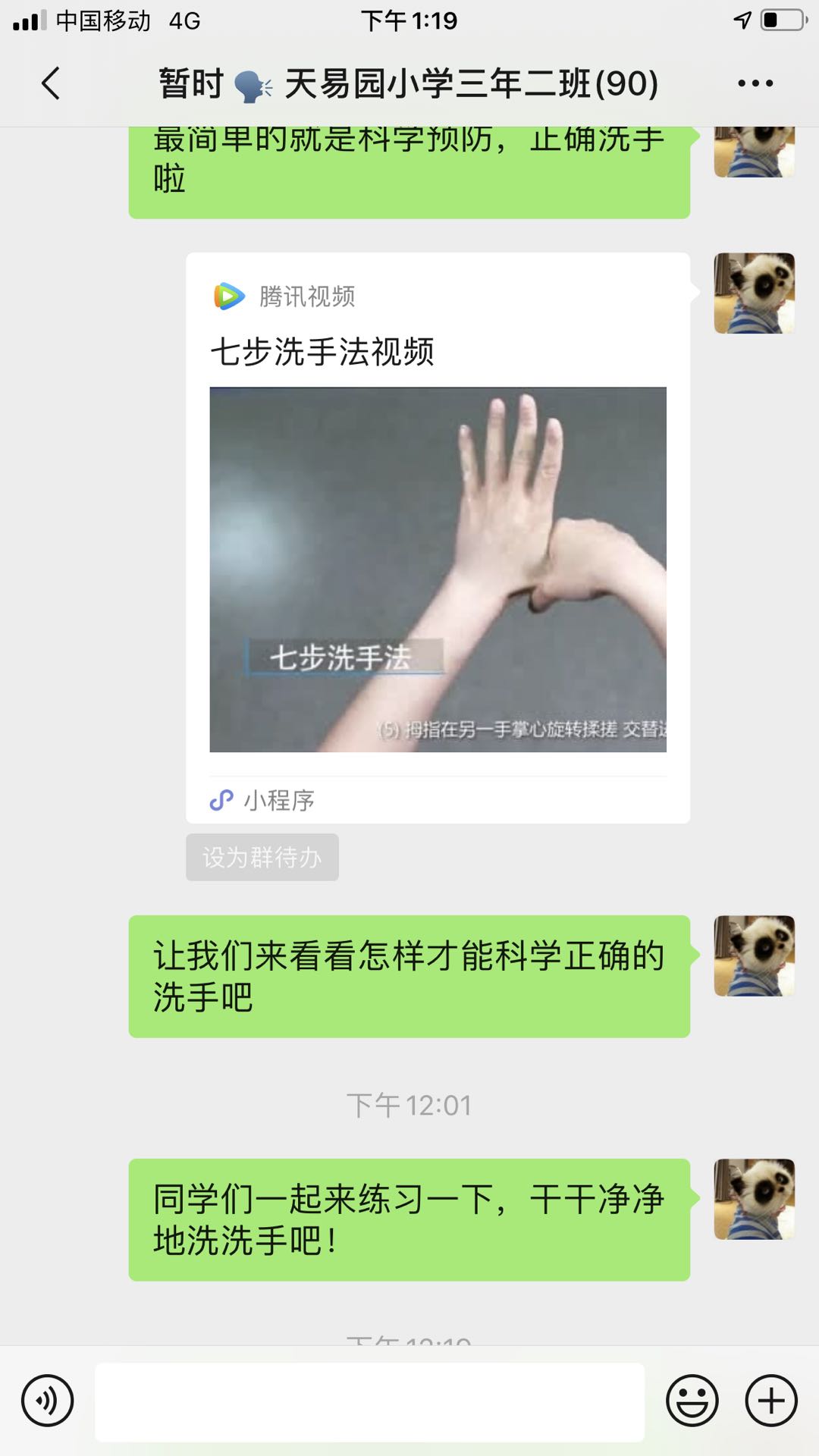Viewport: 819px width, 1456px height.
Task: Go back to the chat list
Action: [51, 83]
